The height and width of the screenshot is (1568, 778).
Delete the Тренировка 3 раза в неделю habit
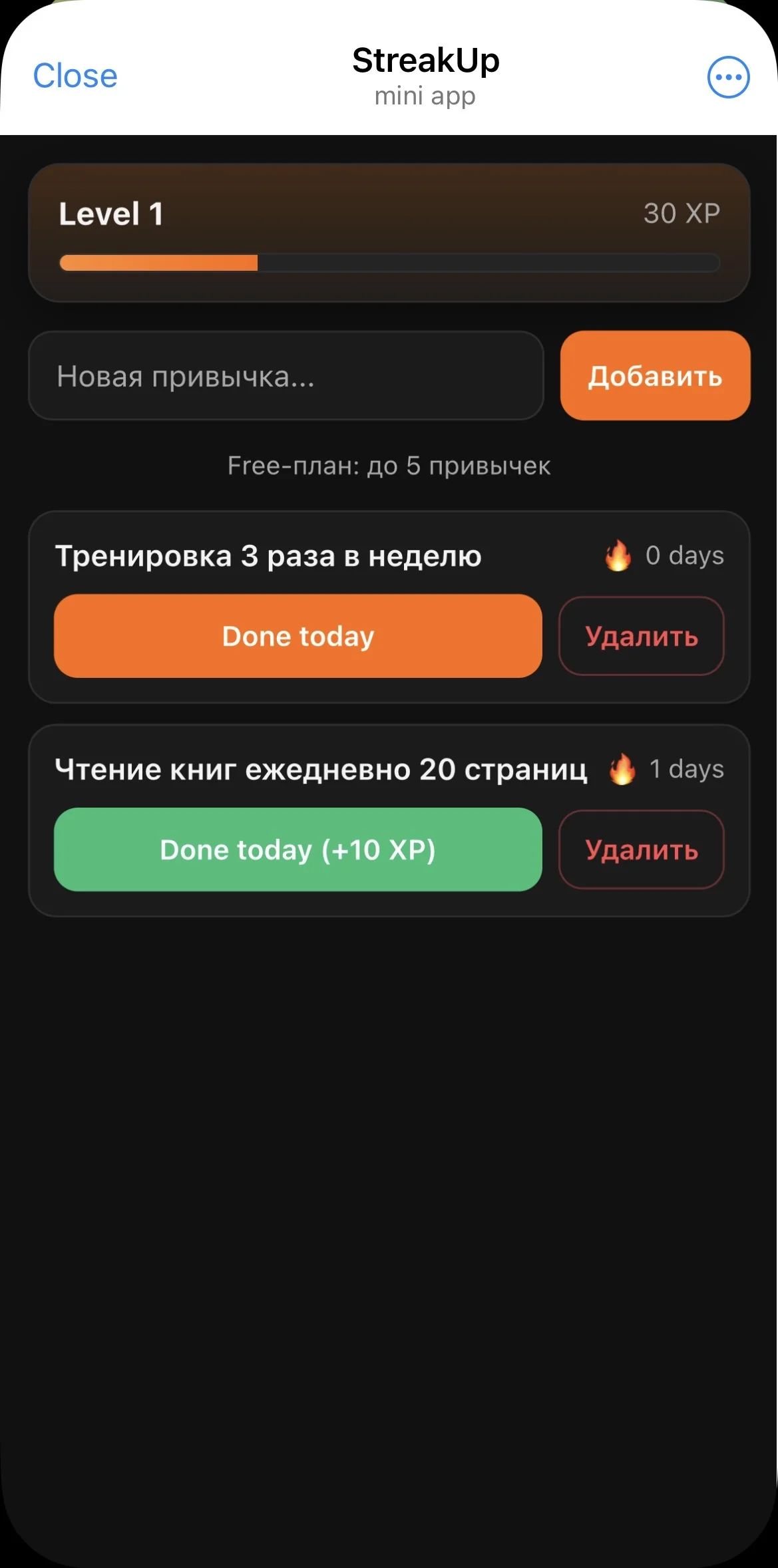coord(641,636)
